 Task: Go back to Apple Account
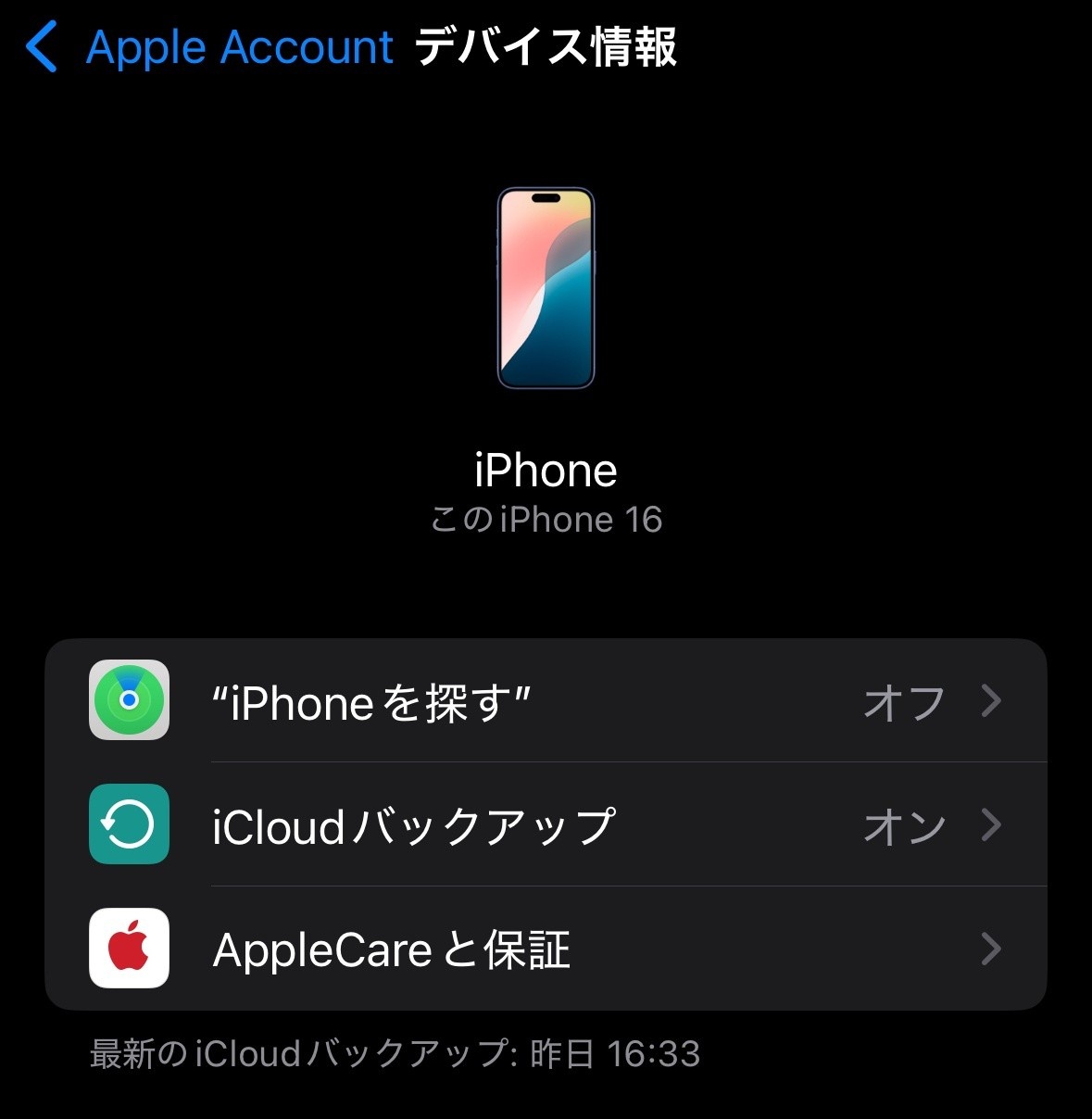[210, 48]
